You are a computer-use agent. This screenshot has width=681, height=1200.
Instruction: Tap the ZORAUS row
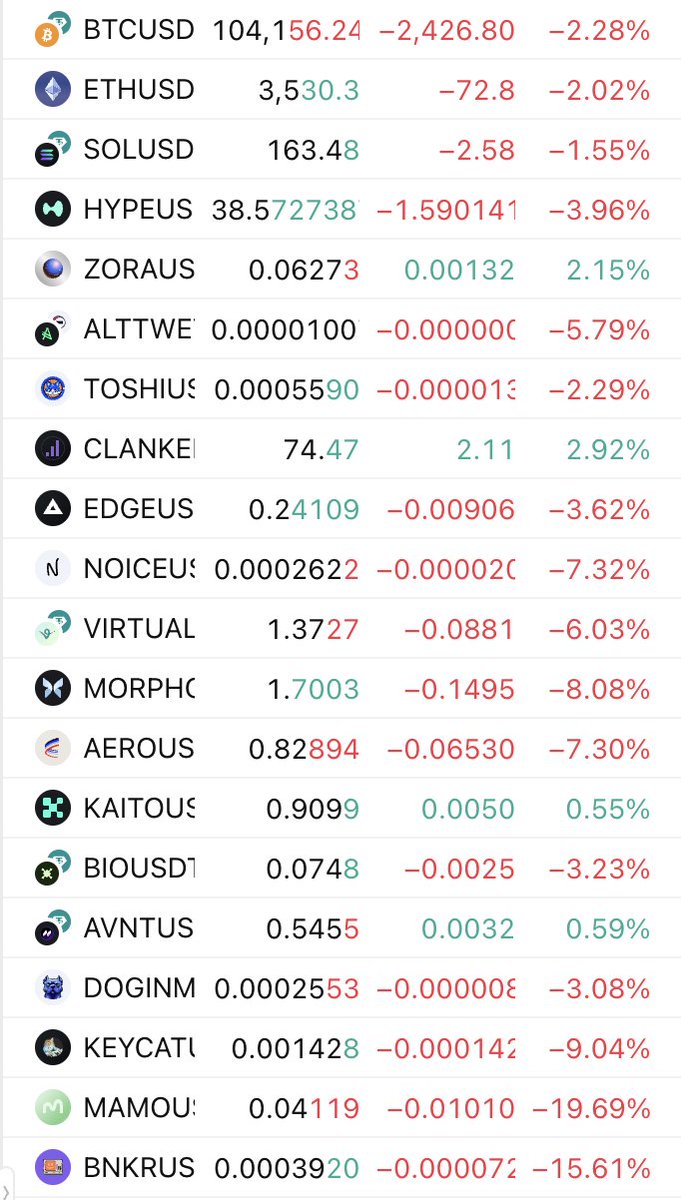tap(138, 270)
